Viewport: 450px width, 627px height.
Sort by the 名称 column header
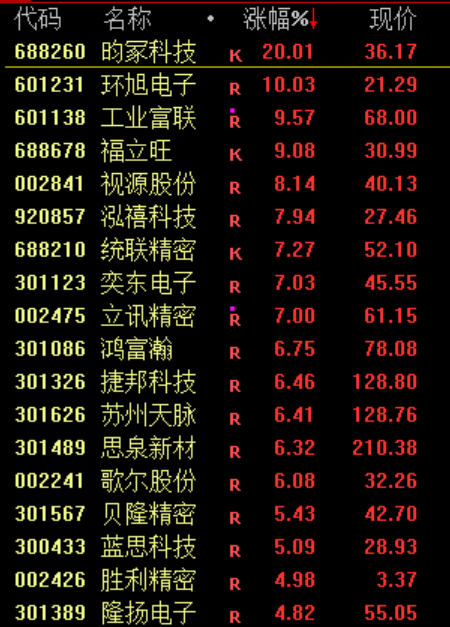tap(128, 19)
